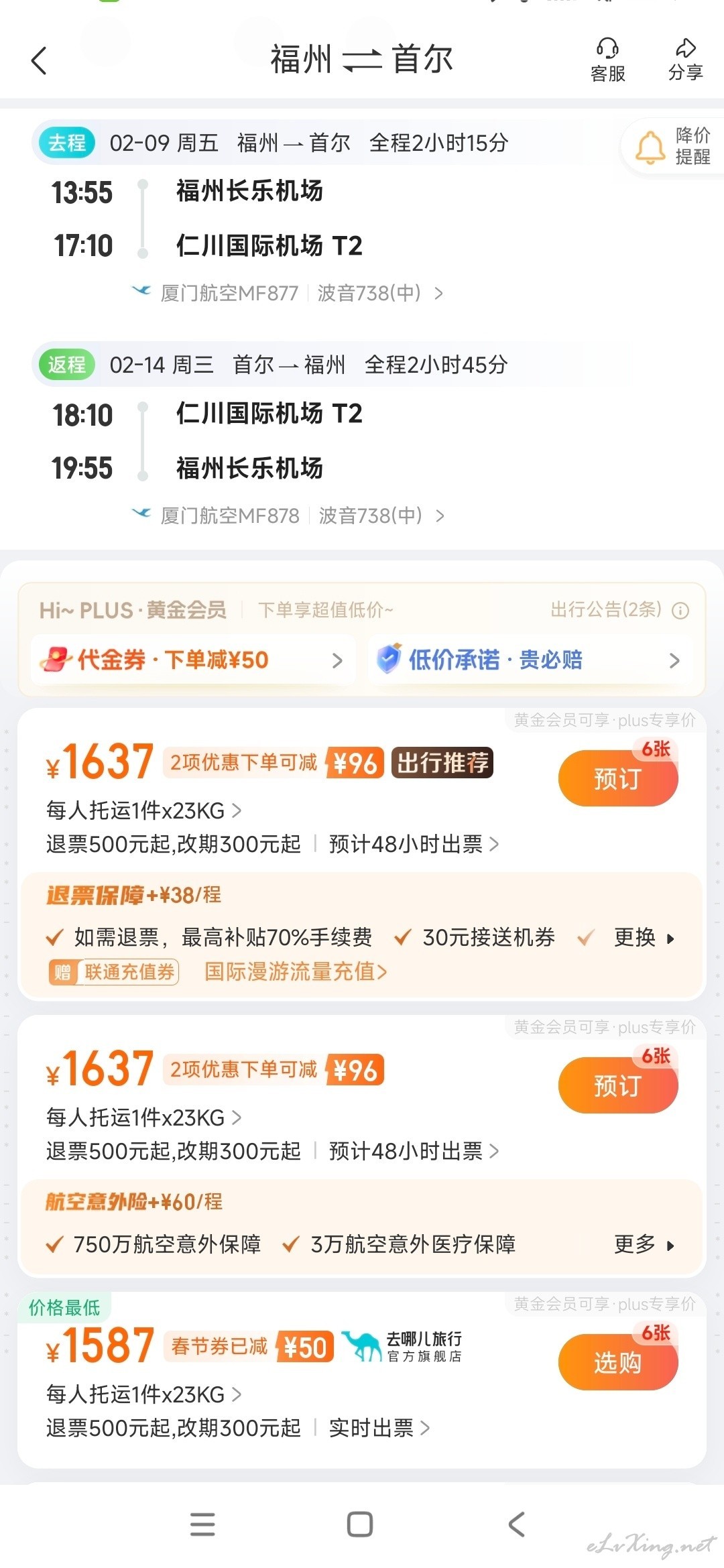Open 国际漫游流量充值 link

(x=296, y=971)
